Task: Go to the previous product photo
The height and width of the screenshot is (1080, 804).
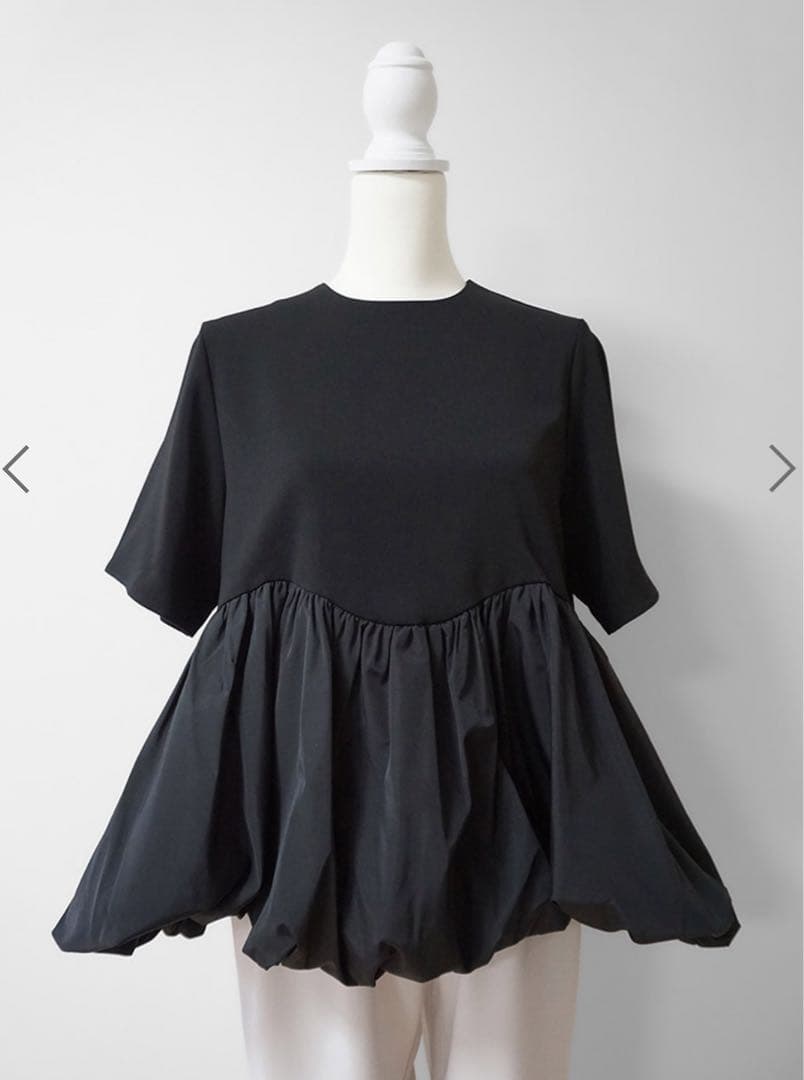Action: [16, 469]
